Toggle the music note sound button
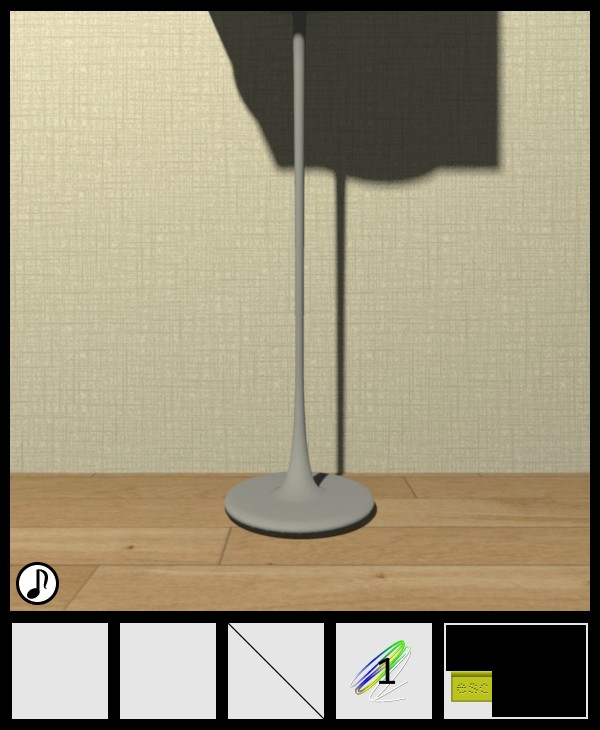The height and width of the screenshot is (730, 600). point(37,583)
